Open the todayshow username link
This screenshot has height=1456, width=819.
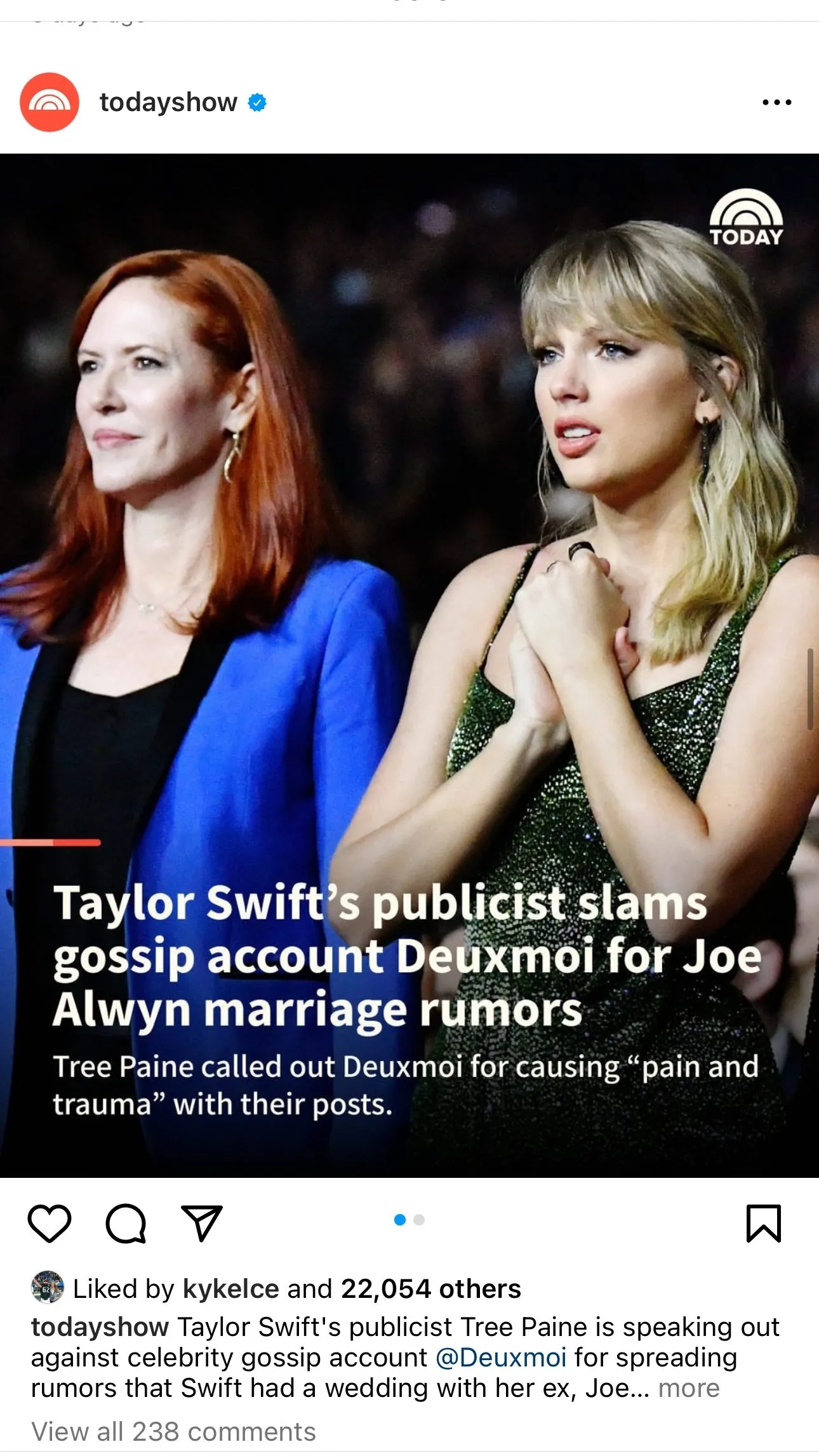point(168,102)
